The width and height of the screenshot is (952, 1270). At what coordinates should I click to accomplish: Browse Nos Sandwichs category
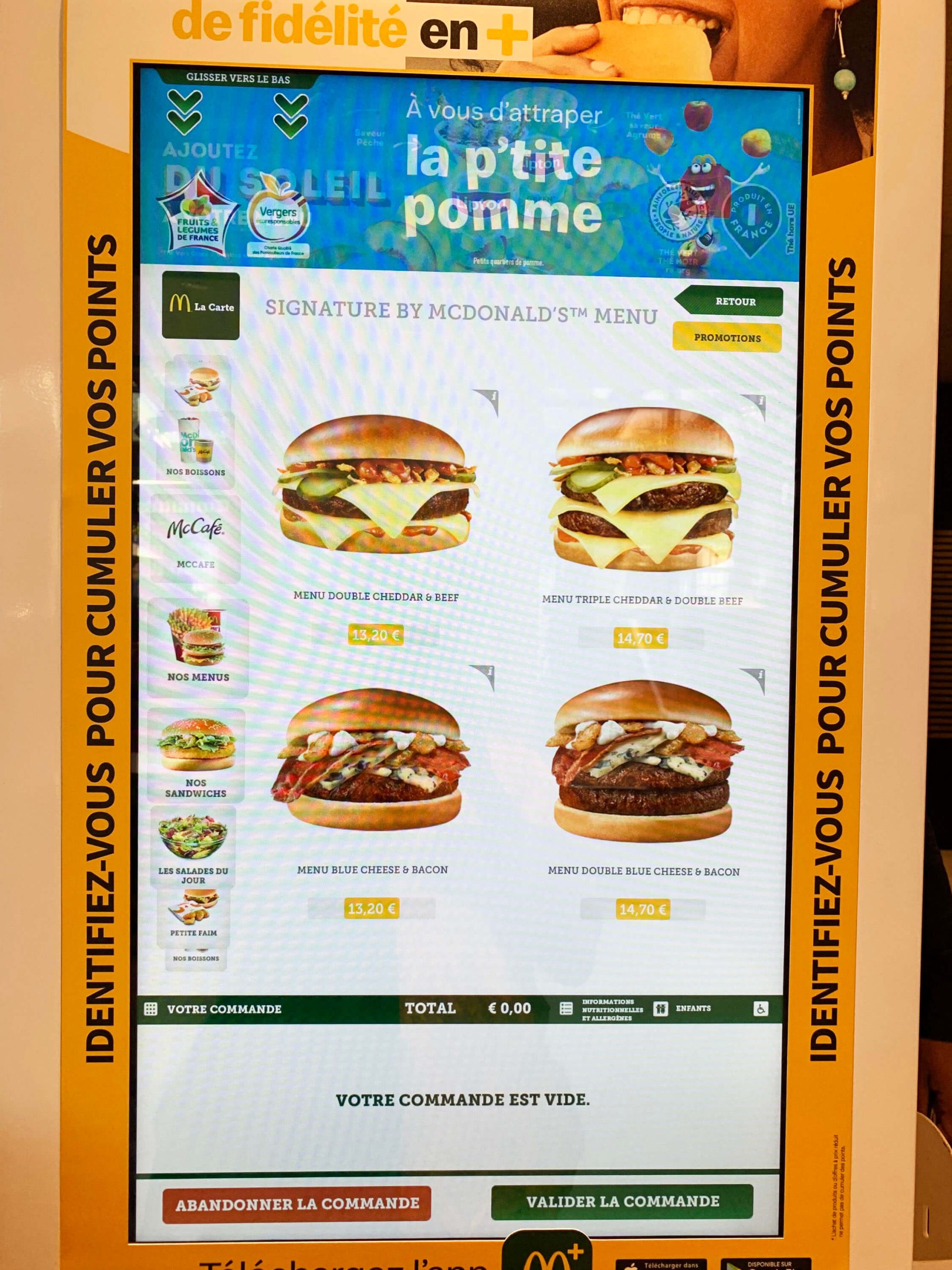coord(196,756)
